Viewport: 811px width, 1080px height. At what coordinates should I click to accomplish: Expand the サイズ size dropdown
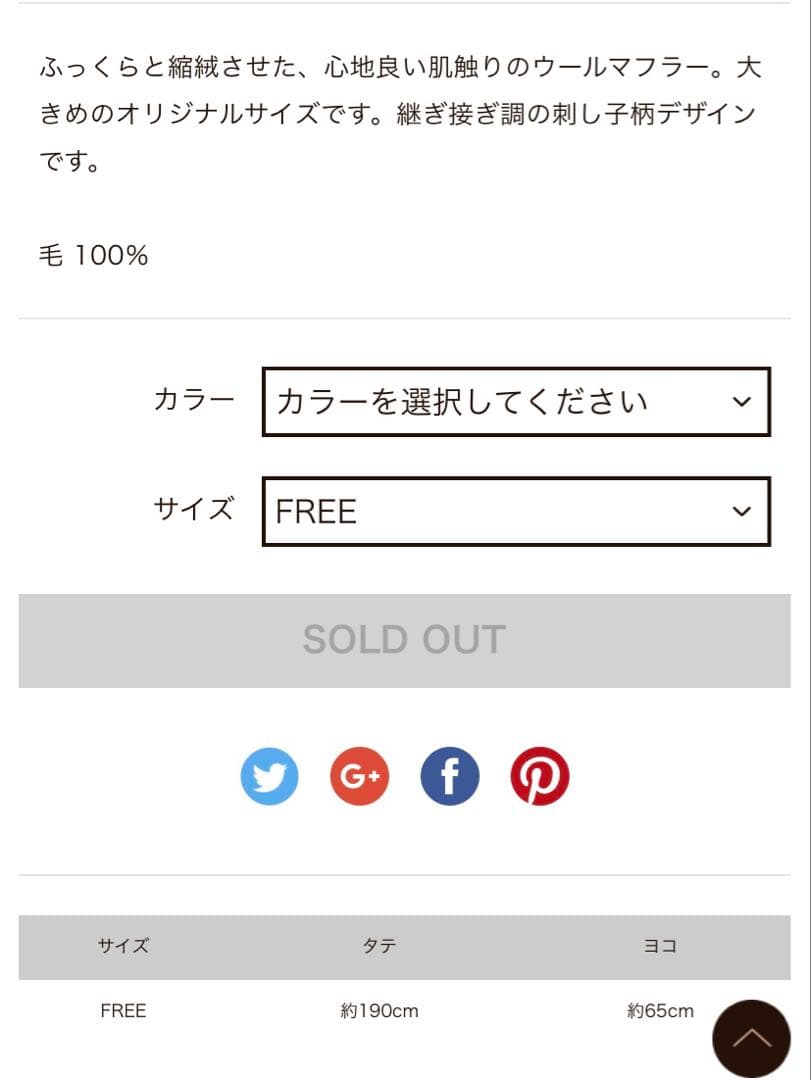(x=516, y=512)
